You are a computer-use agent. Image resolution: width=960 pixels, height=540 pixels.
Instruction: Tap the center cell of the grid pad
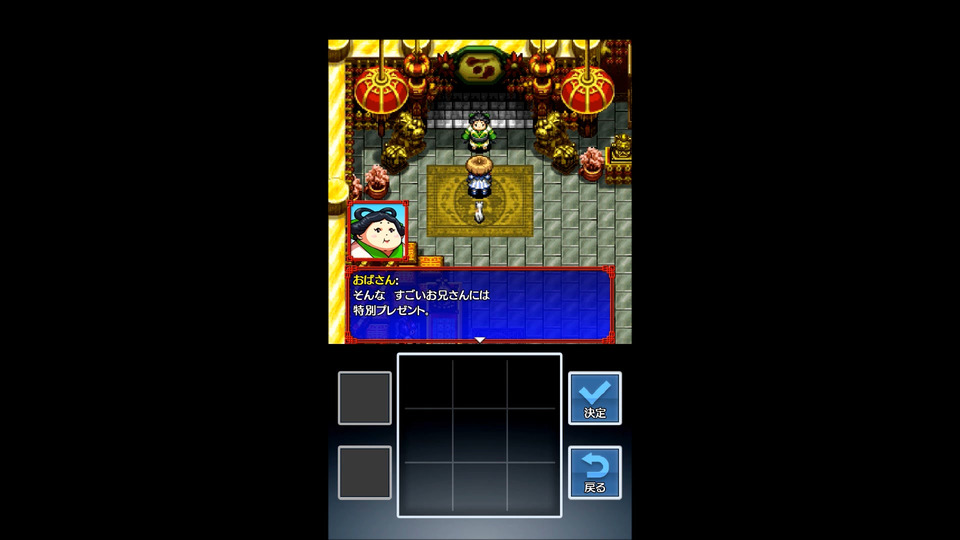pos(479,435)
